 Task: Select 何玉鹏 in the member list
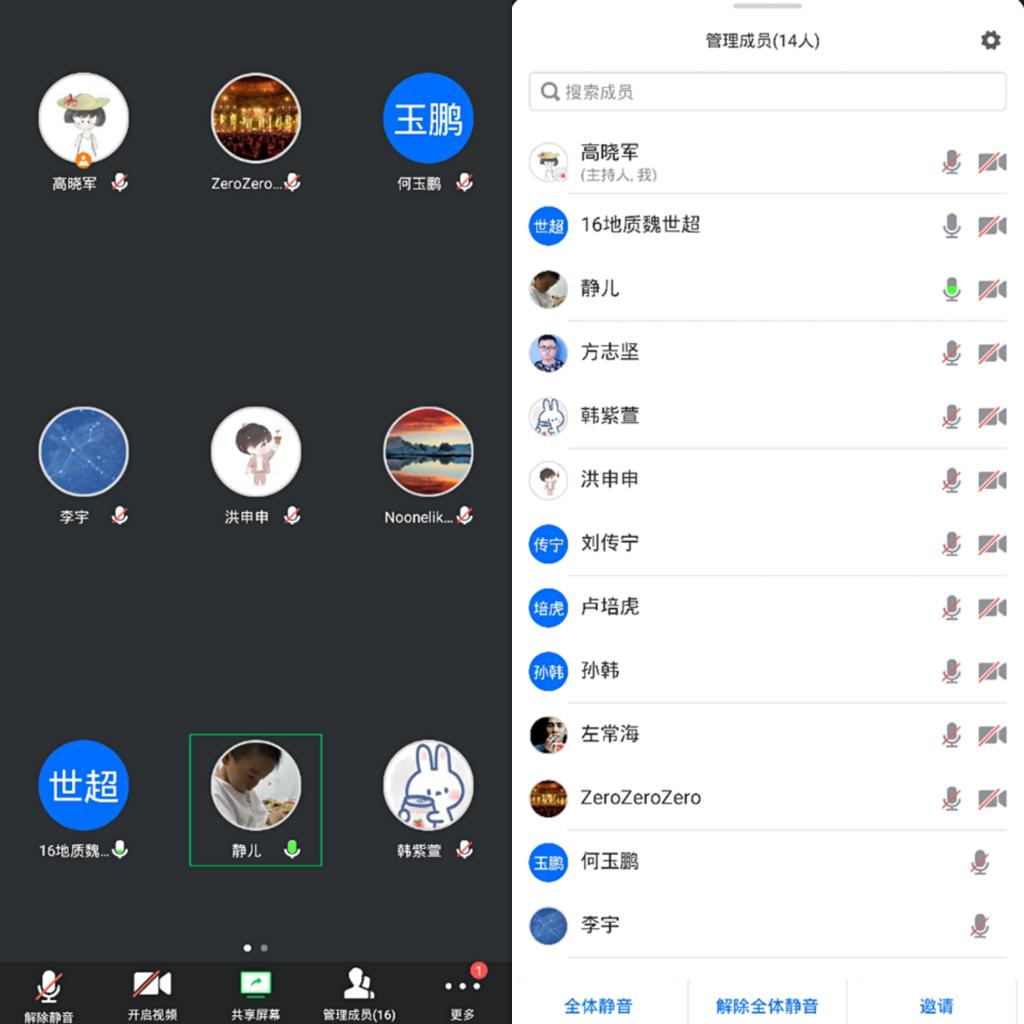[700, 861]
